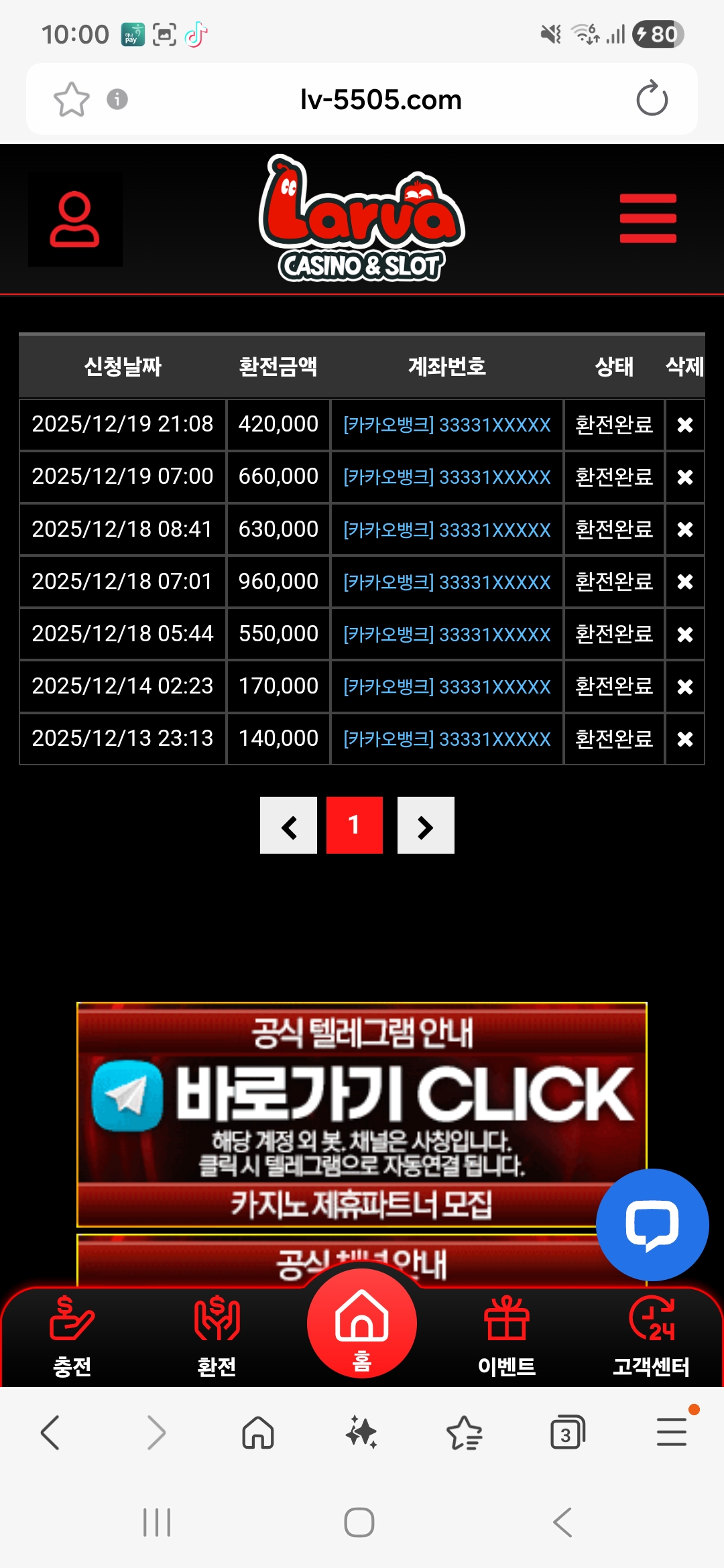Go to the previous page of results
This screenshot has width=724, height=1568.
click(x=288, y=826)
